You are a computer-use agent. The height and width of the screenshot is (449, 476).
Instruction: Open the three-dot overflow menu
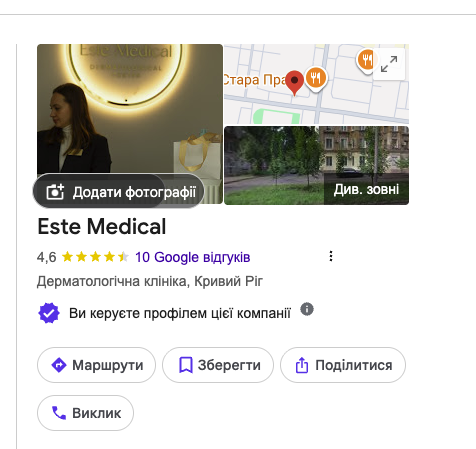[x=331, y=256]
